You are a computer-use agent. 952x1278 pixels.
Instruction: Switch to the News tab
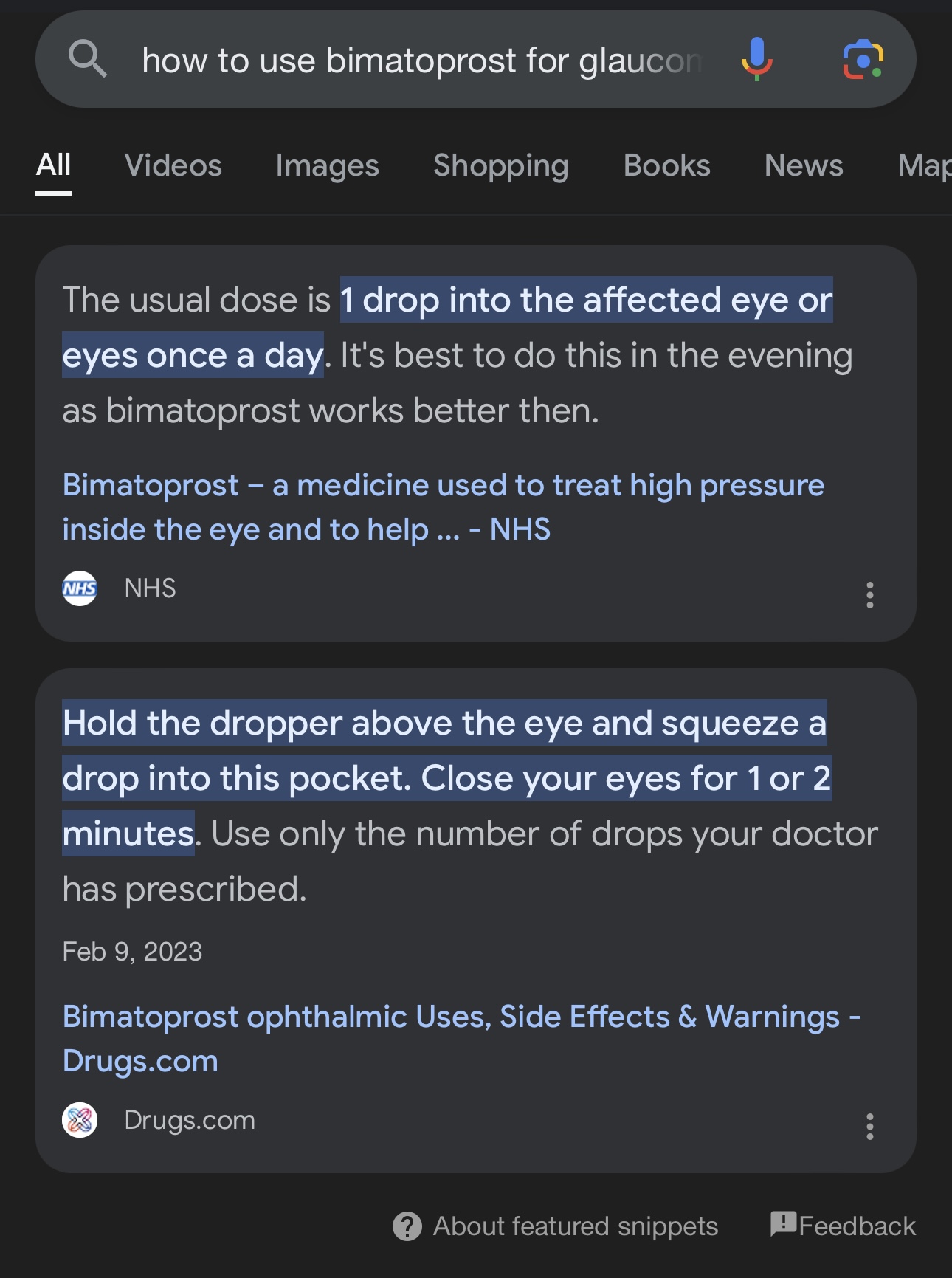click(804, 166)
